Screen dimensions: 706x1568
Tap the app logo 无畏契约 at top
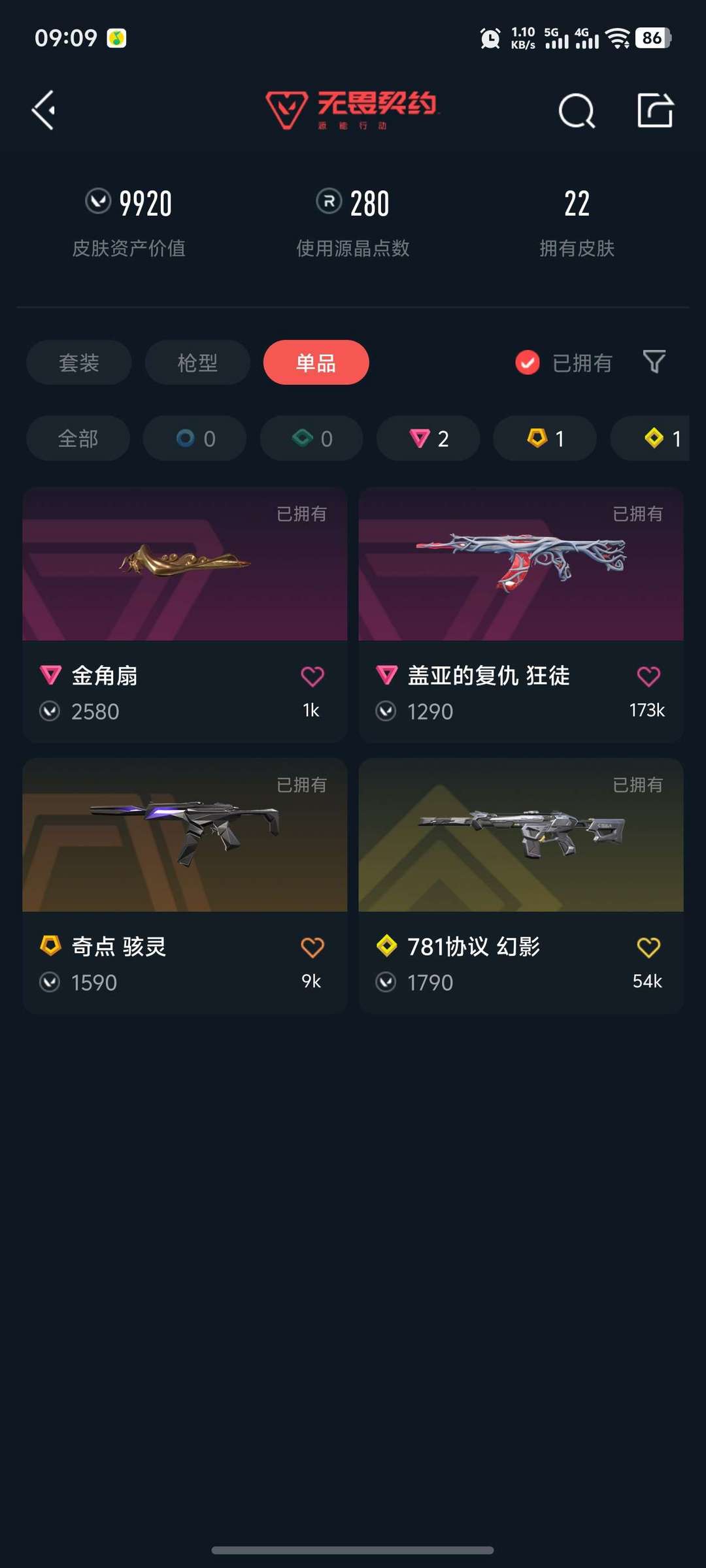pos(353,109)
